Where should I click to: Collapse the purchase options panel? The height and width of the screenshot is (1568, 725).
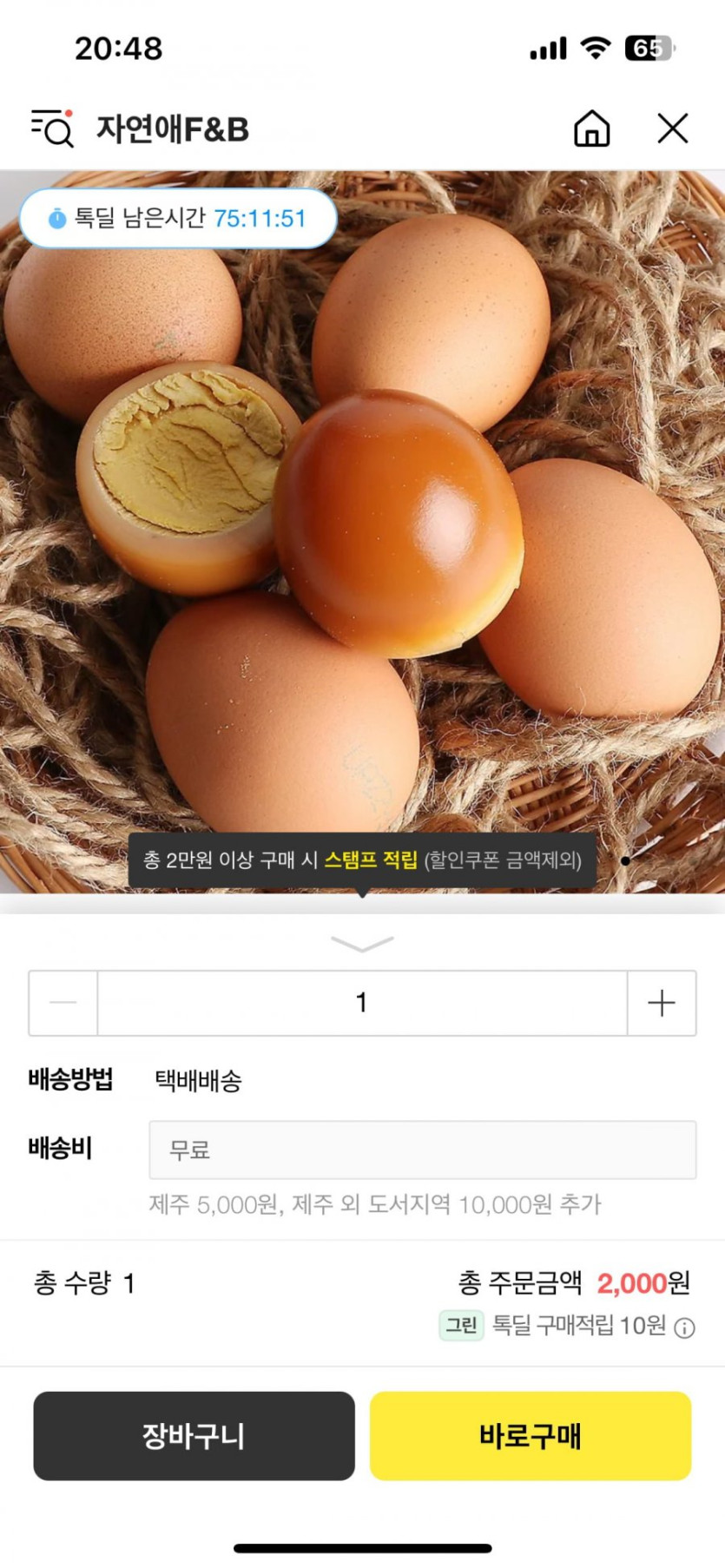pyautogui.click(x=362, y=944)
